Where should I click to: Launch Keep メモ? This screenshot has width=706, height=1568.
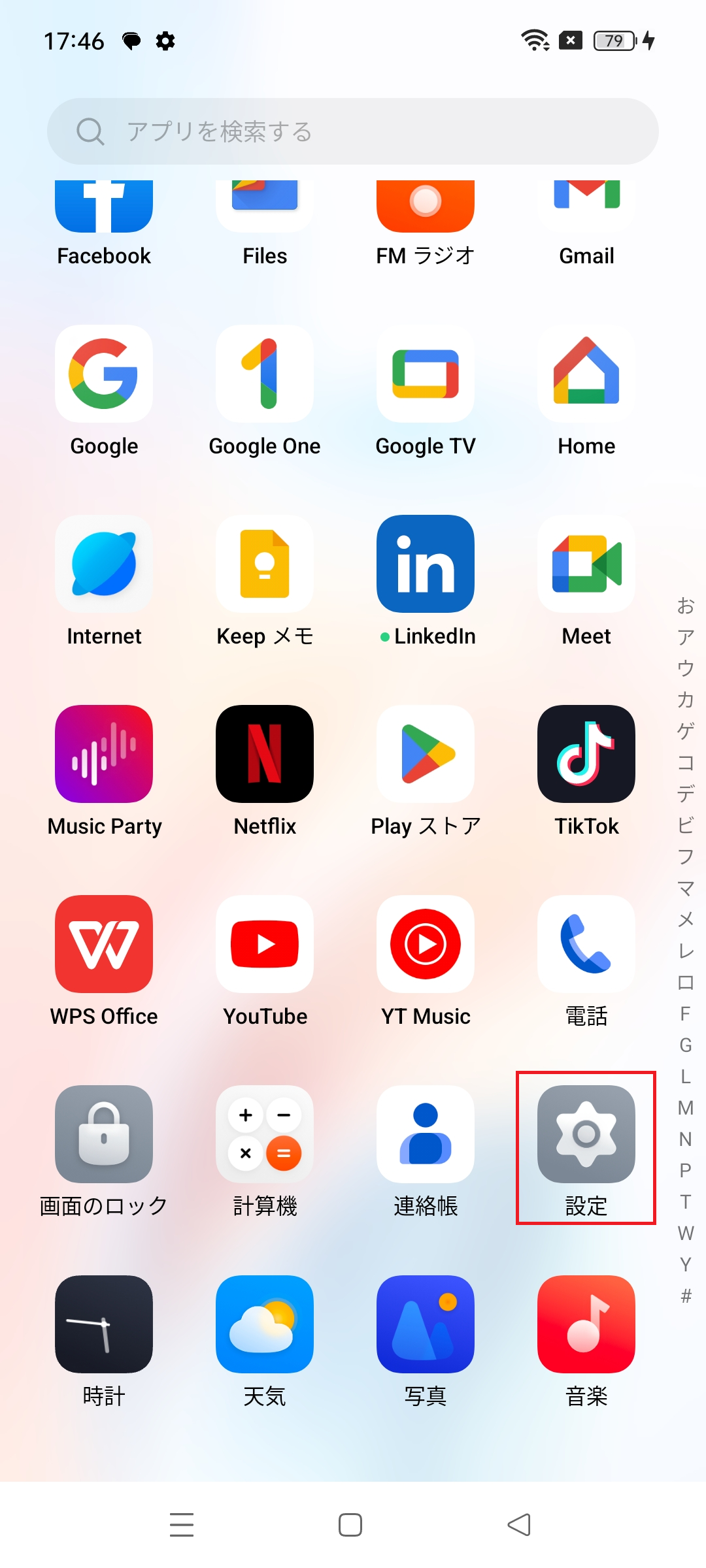265,564
